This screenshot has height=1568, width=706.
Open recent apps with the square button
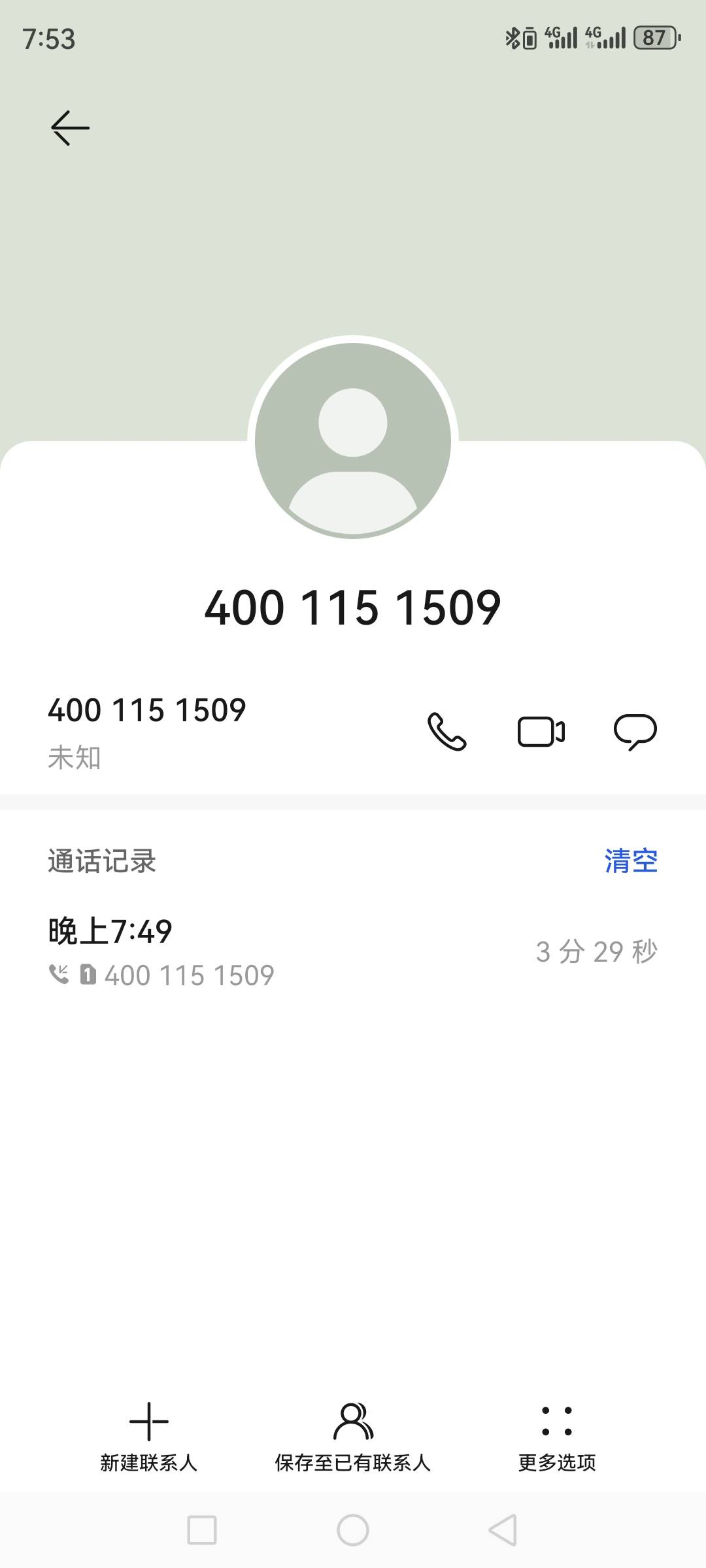pos(202,1530)
